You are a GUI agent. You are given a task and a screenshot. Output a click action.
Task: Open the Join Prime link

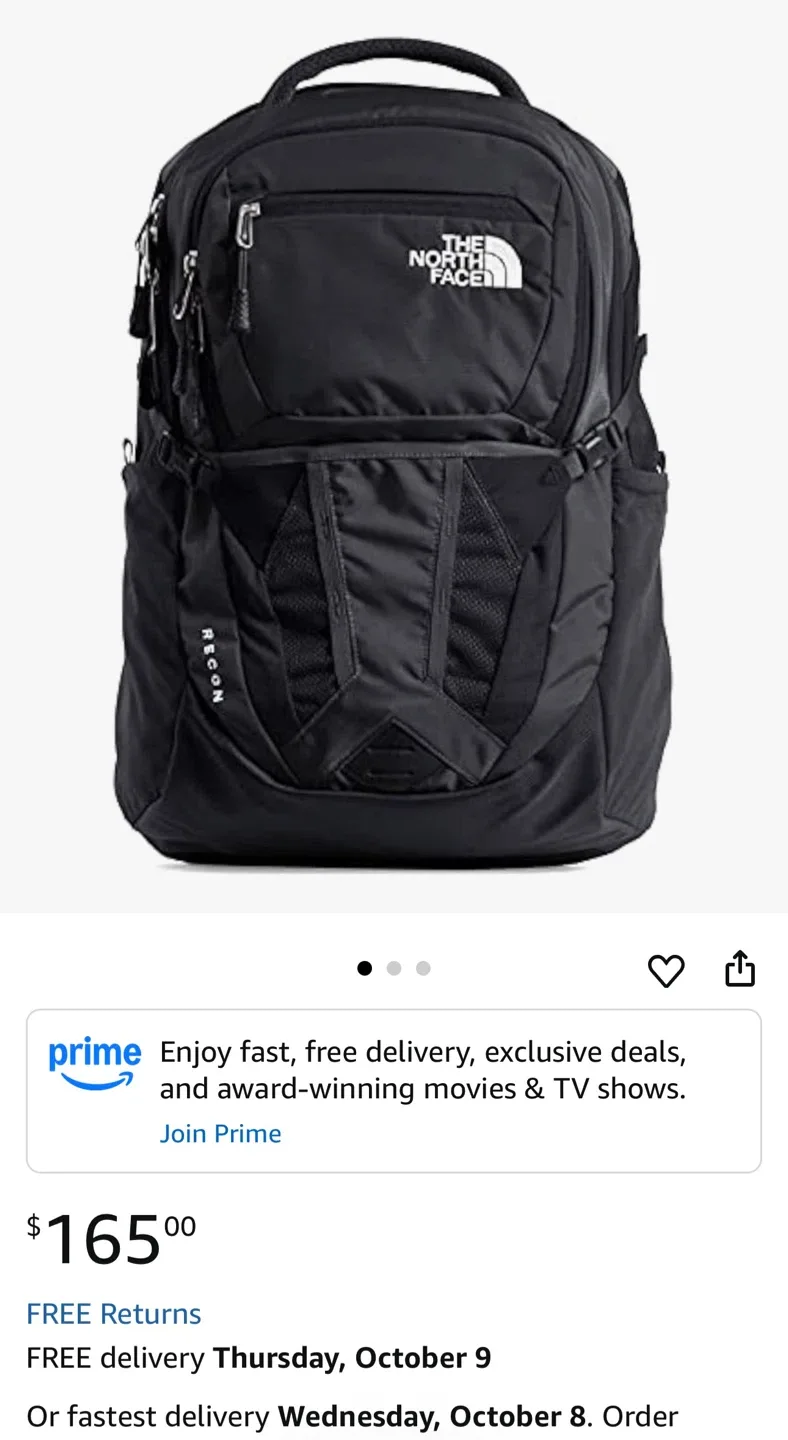(x=220, y=1133)
